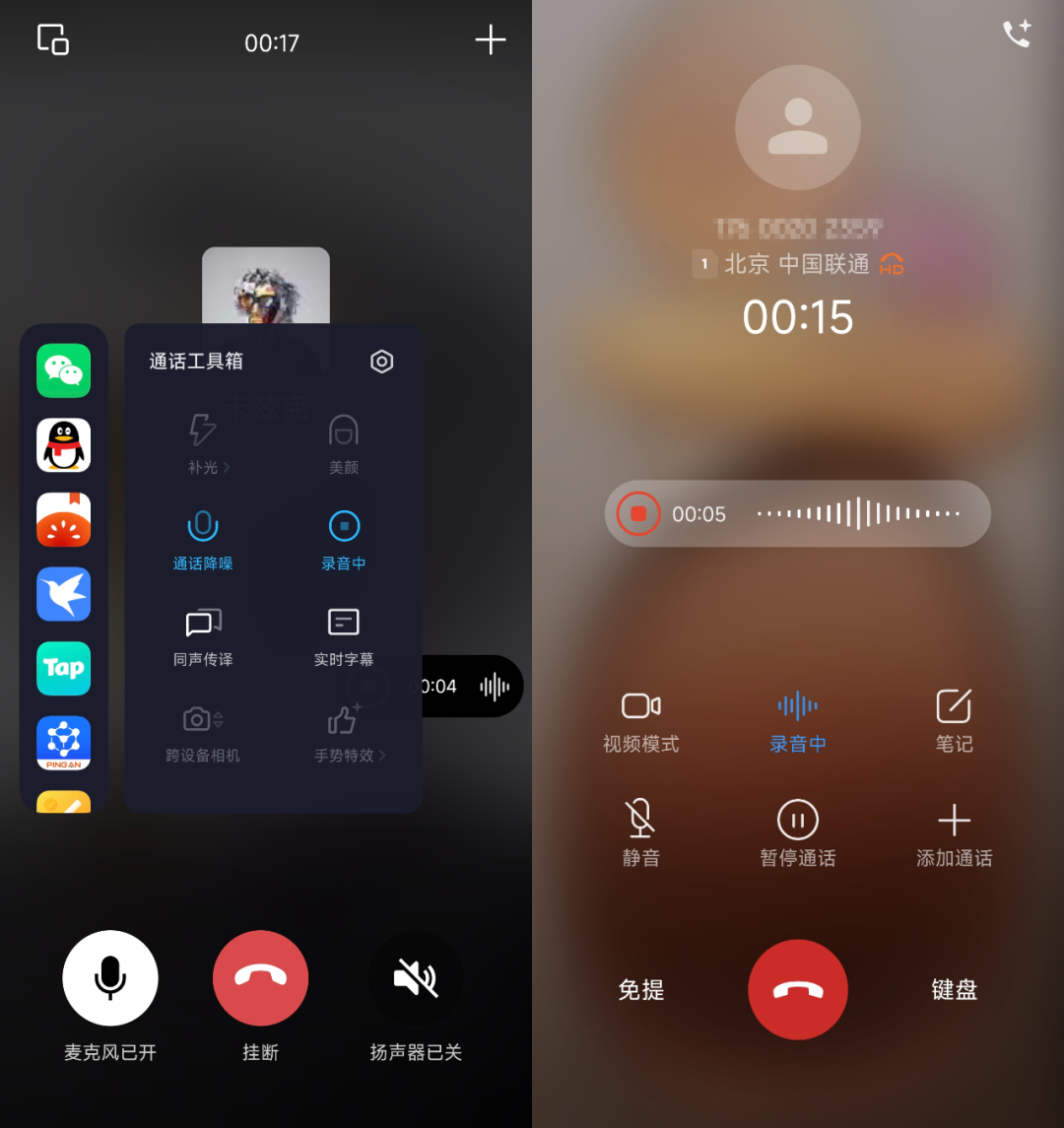Switch to 视频模式 video mode
The image size is (1064, 1128).
640,720
